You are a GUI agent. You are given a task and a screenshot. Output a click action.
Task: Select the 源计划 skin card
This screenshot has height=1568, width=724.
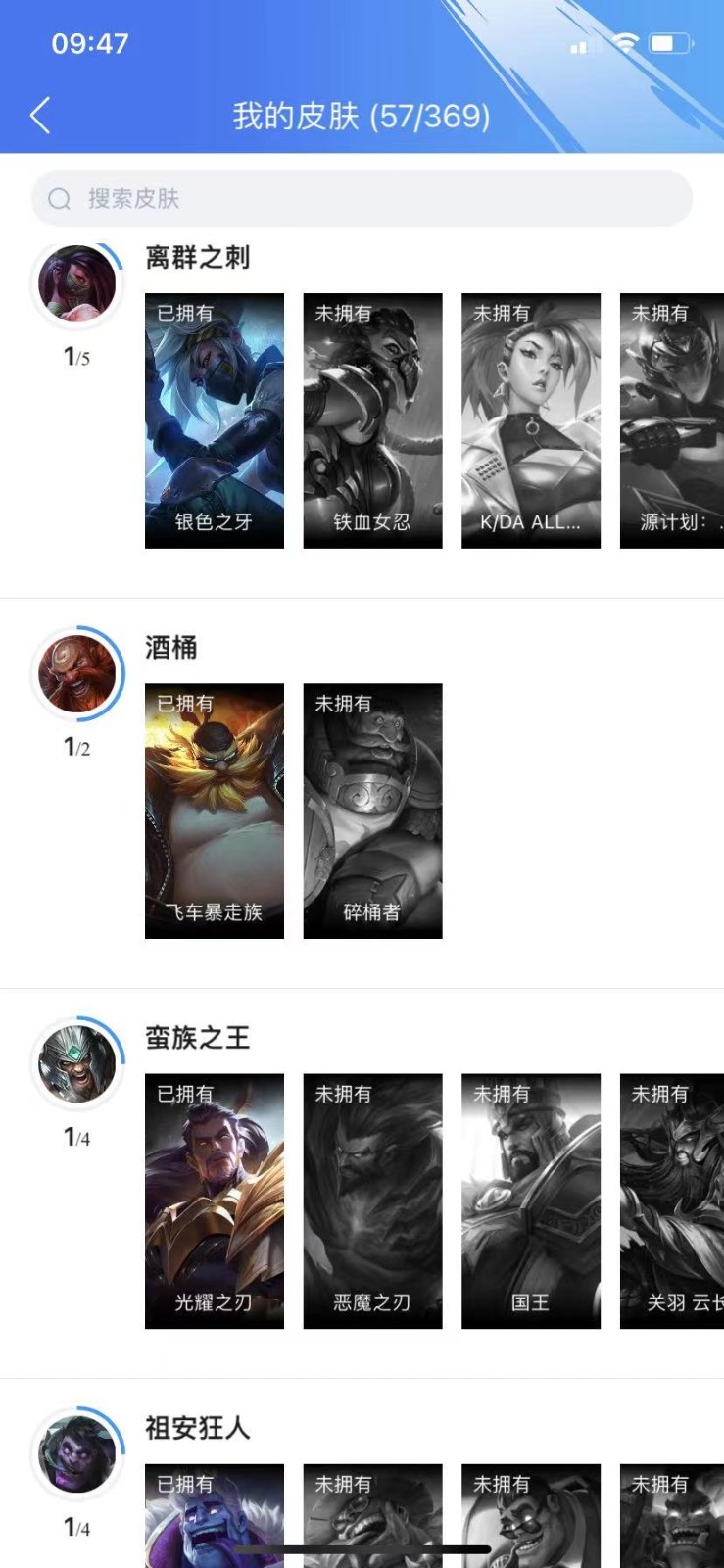coord(672,420)
